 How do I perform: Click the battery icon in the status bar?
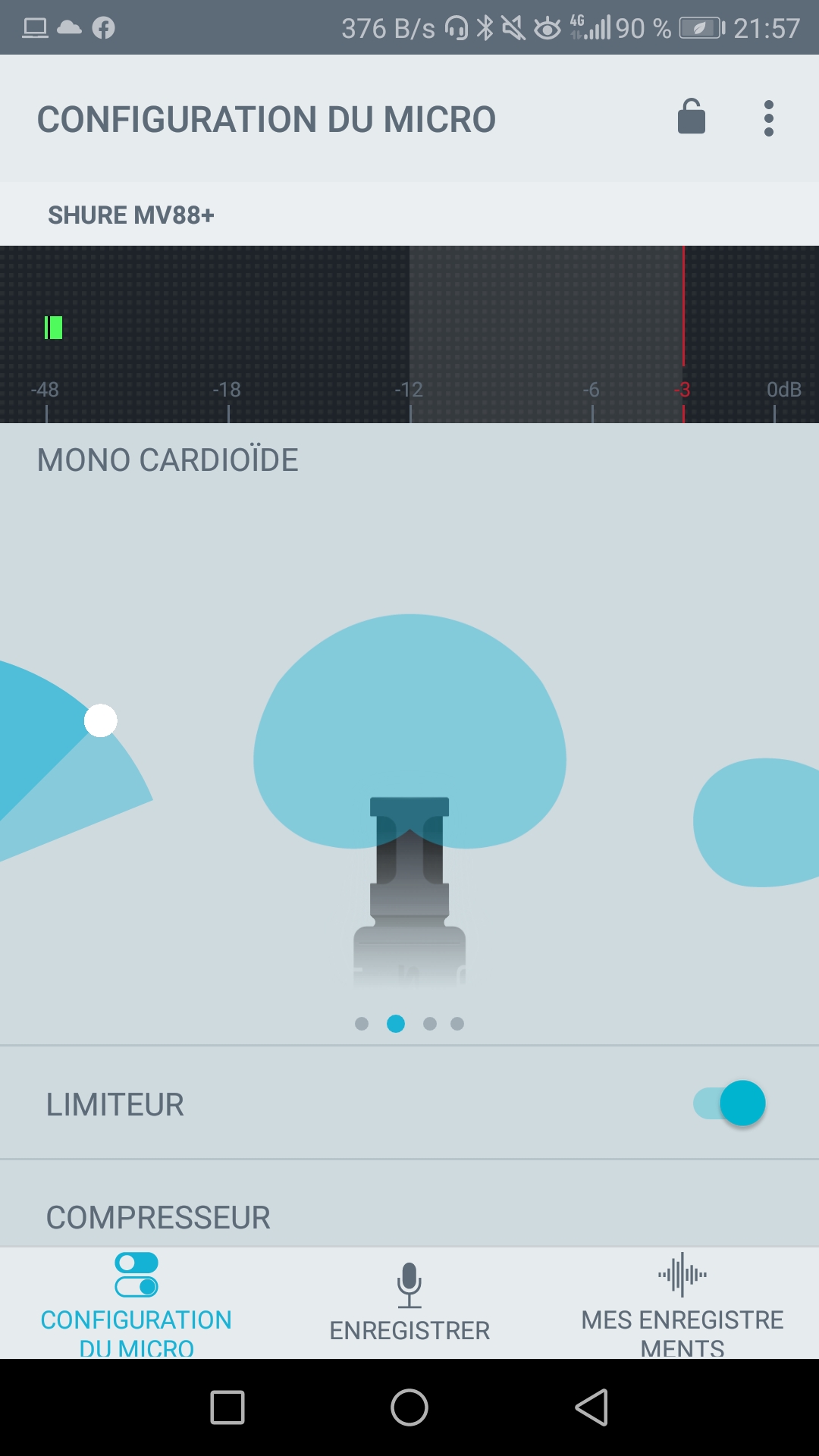(700, 28)
